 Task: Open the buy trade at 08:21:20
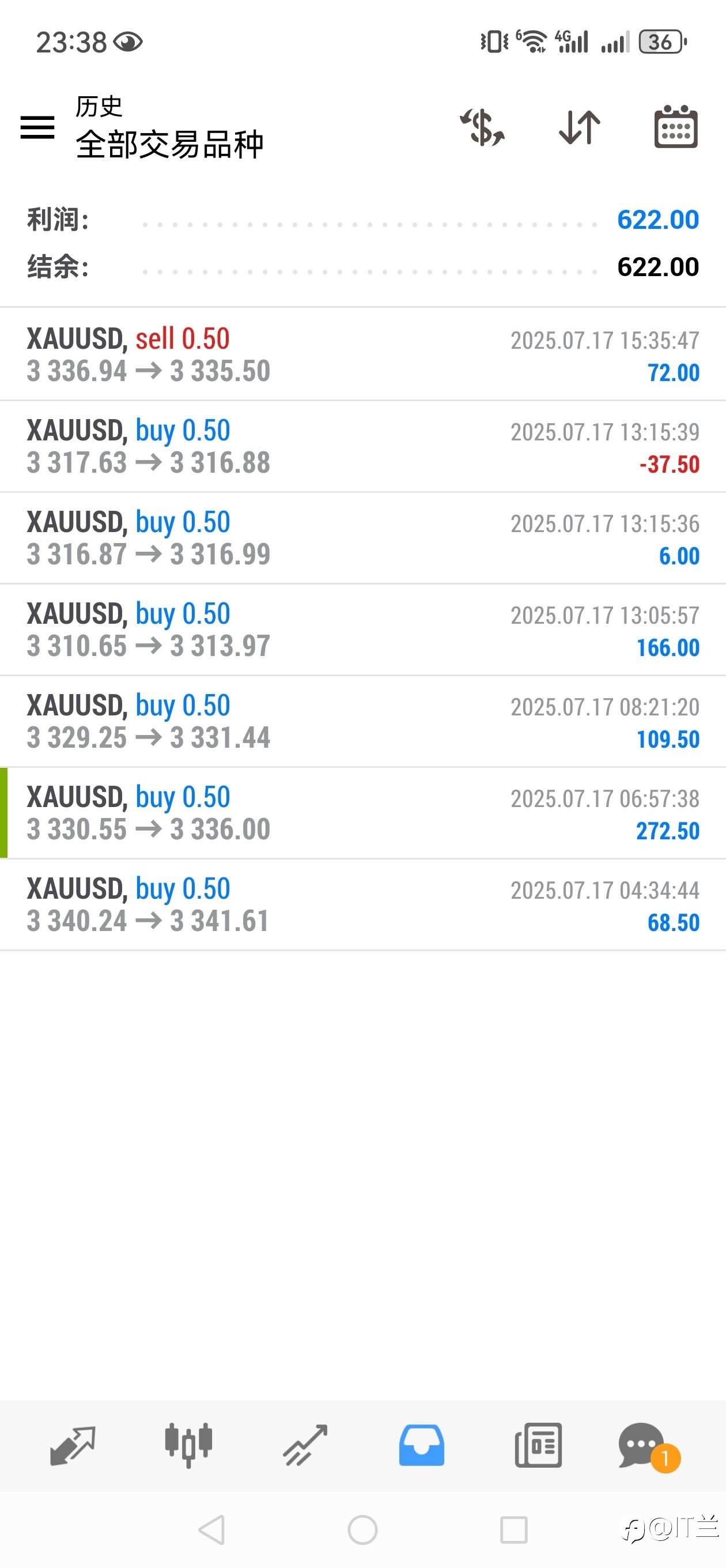point(362,721)
